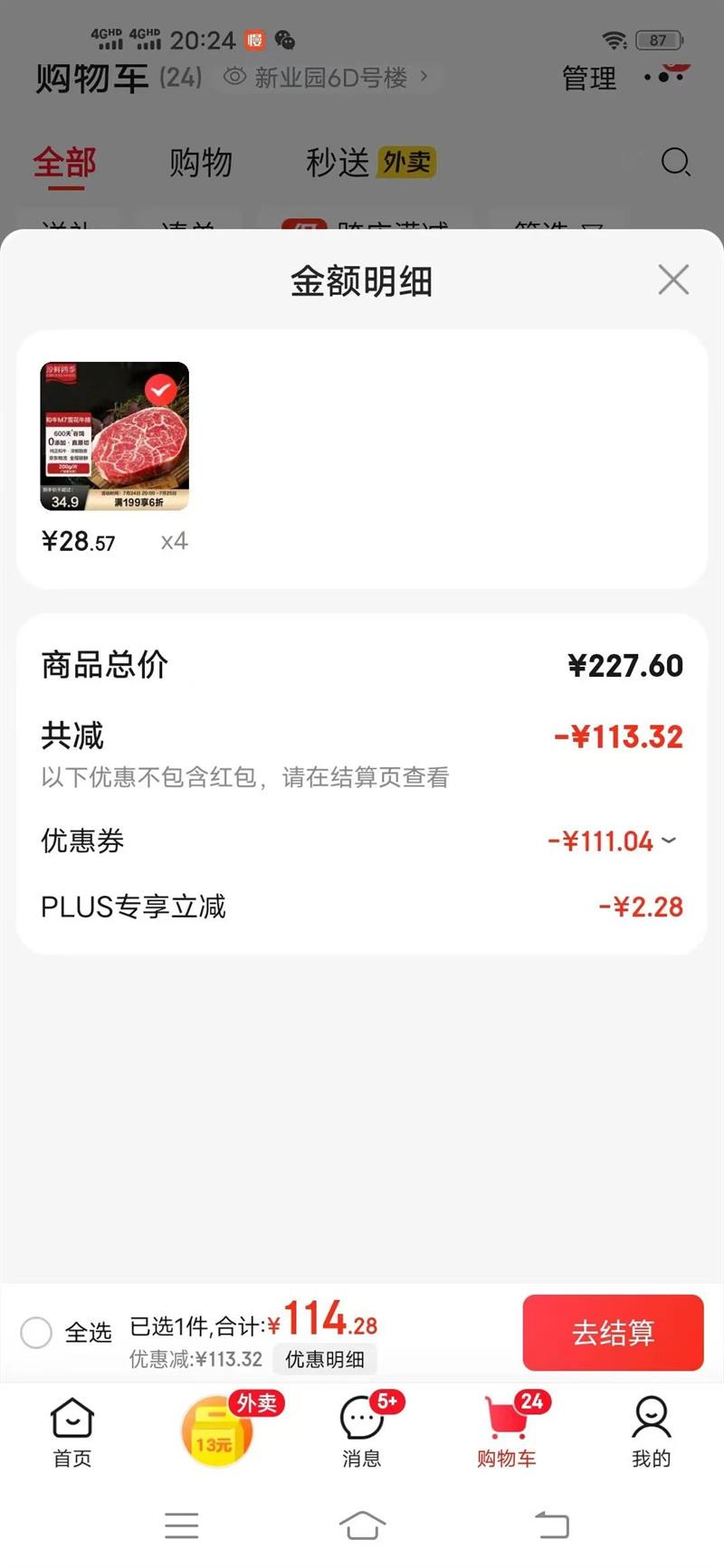724x1568 pixels.
Task: Expand the 优惠券 discount details
Action: click(669, 841)
